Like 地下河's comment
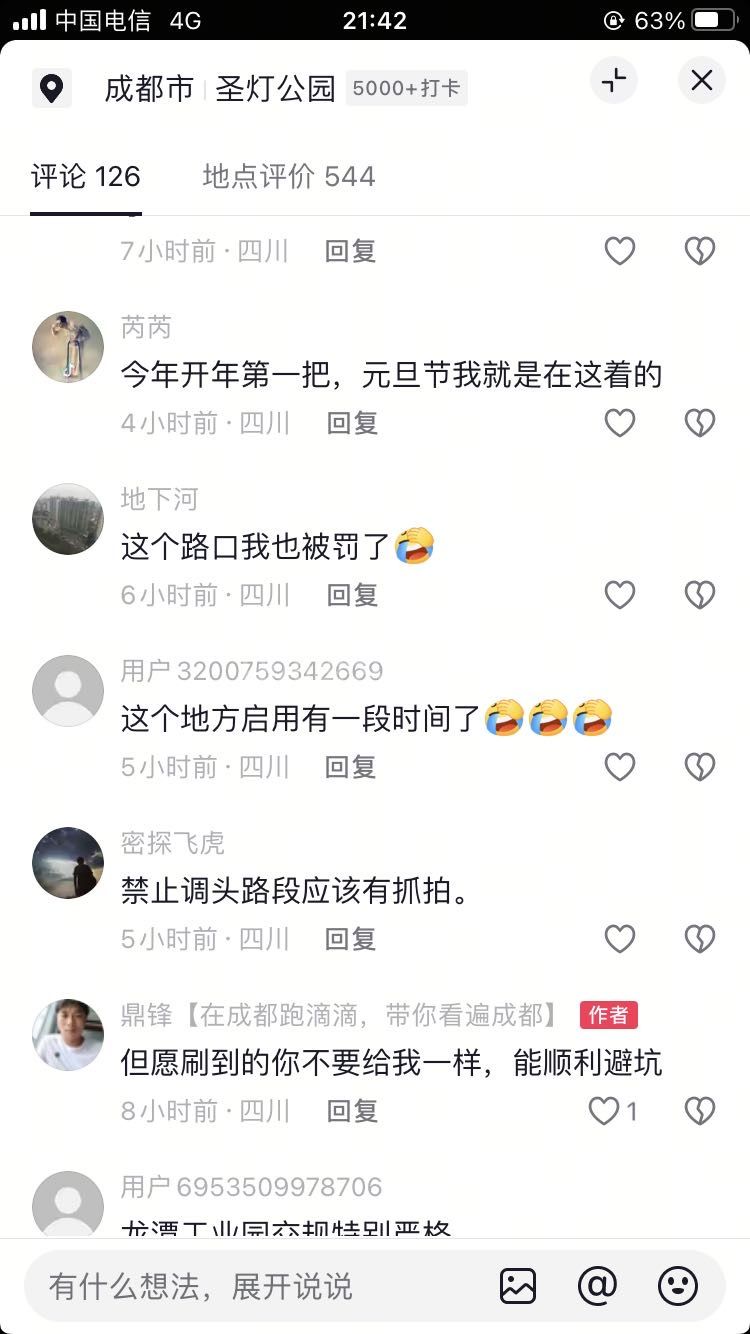750x1334 pixels. tap(620, 595)
